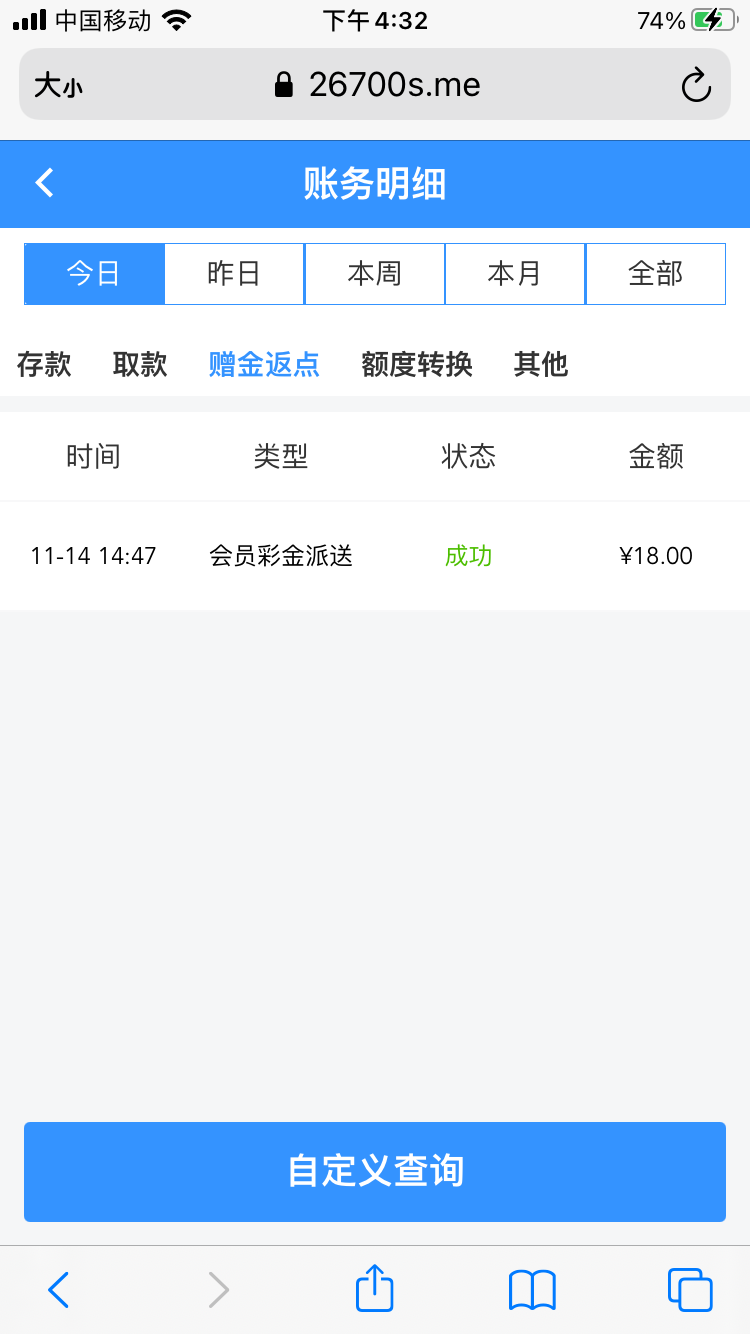This screenshot has height=1334, width=750.
Task: Open the 存款 category
Action: coord(44,364)
